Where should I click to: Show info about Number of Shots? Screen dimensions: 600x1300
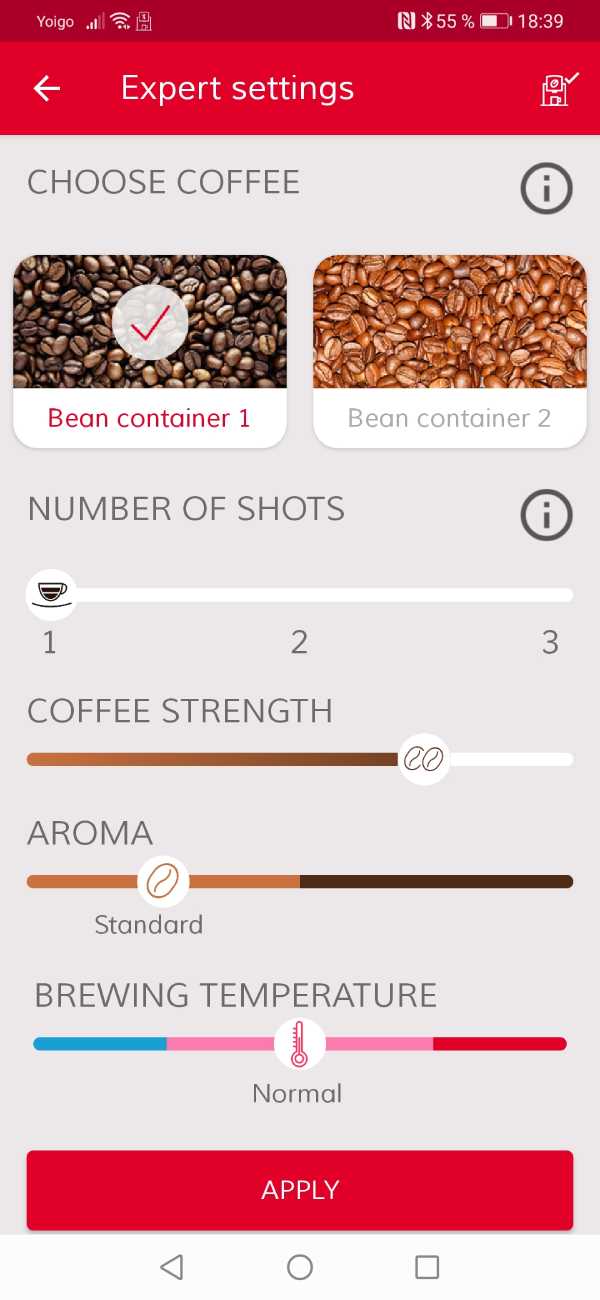click(x=546, y=515)
